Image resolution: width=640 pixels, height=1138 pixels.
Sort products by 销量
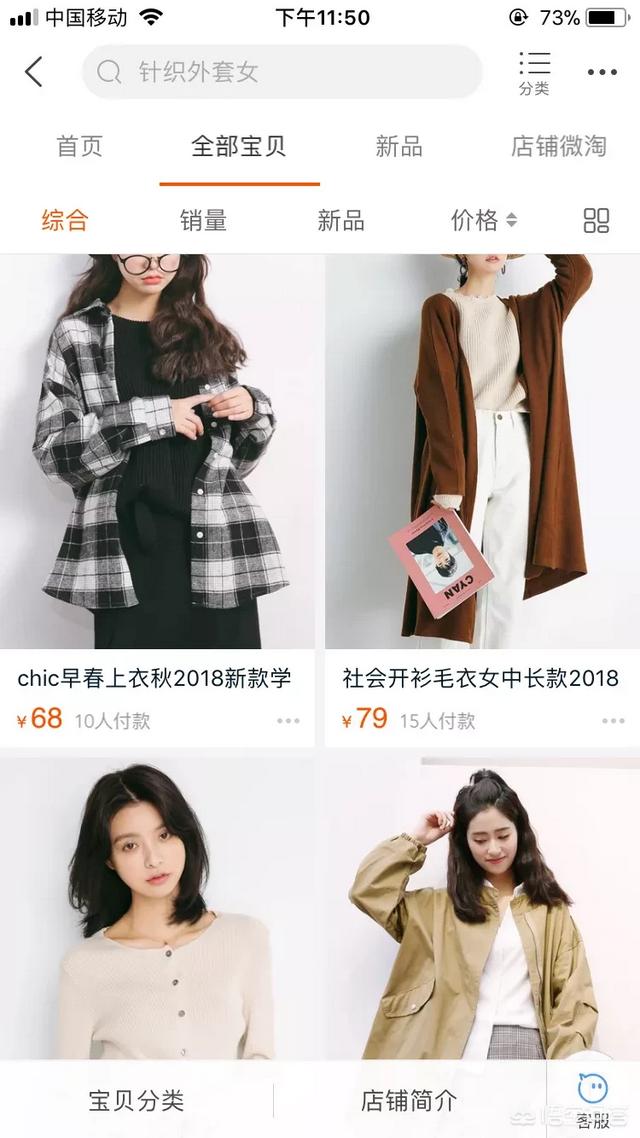[203, 220]
